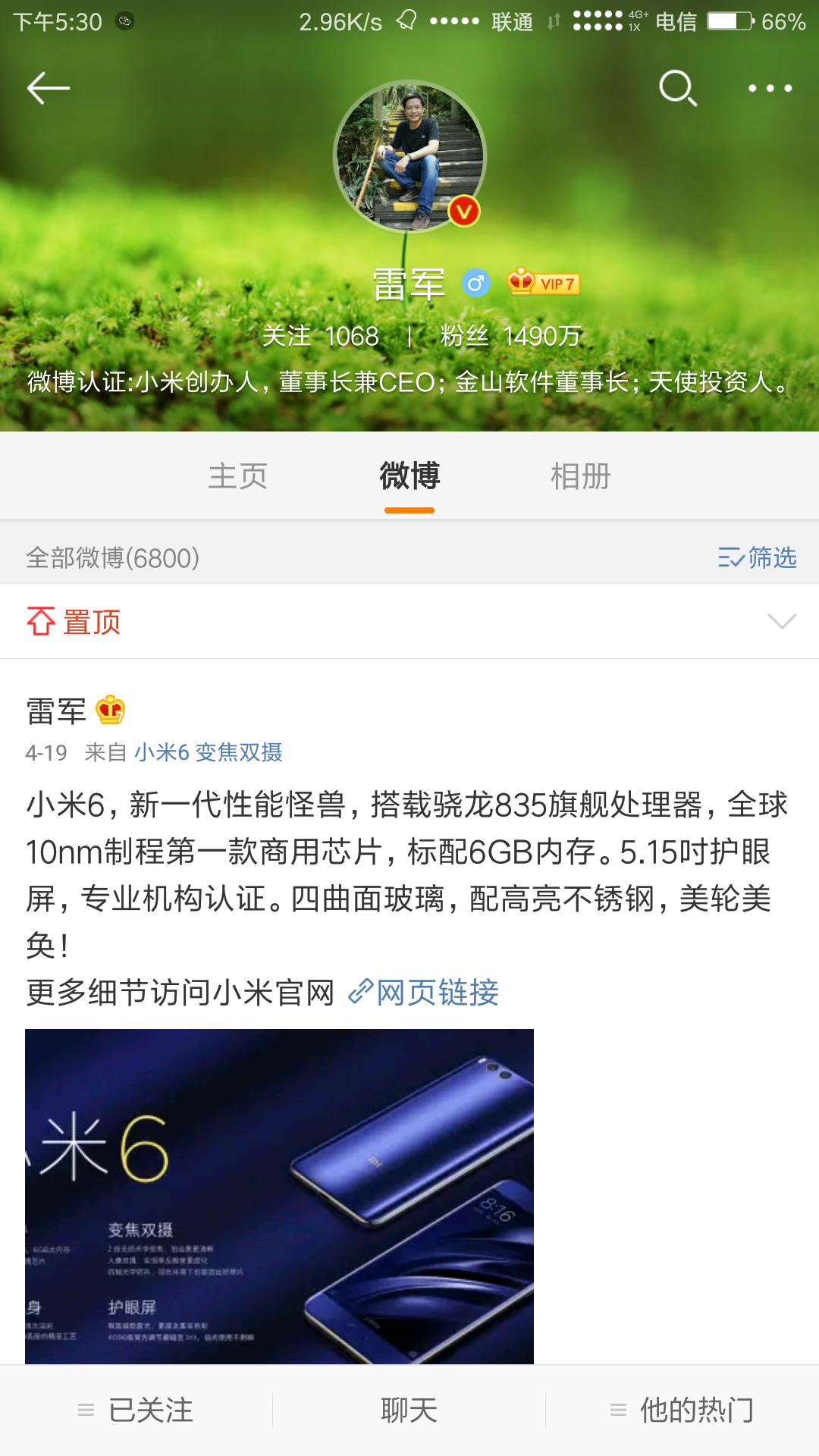Open 他的热门 popular posts
The height and width of the screenshot is (1456, 819).
point(682,1410)
